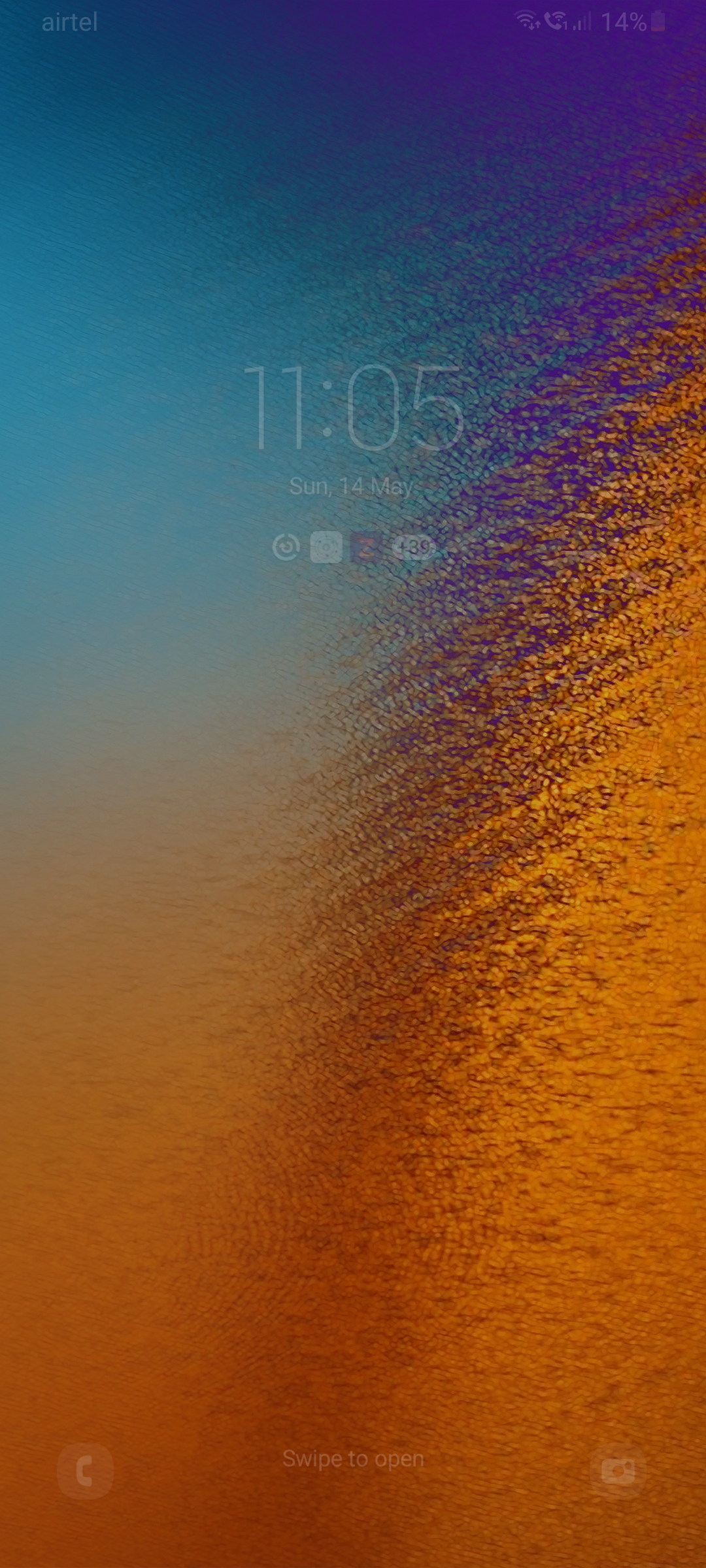The image size is (706, 1568).
Task: Open the lock screen notification icons row
Action: coord(353,547)
